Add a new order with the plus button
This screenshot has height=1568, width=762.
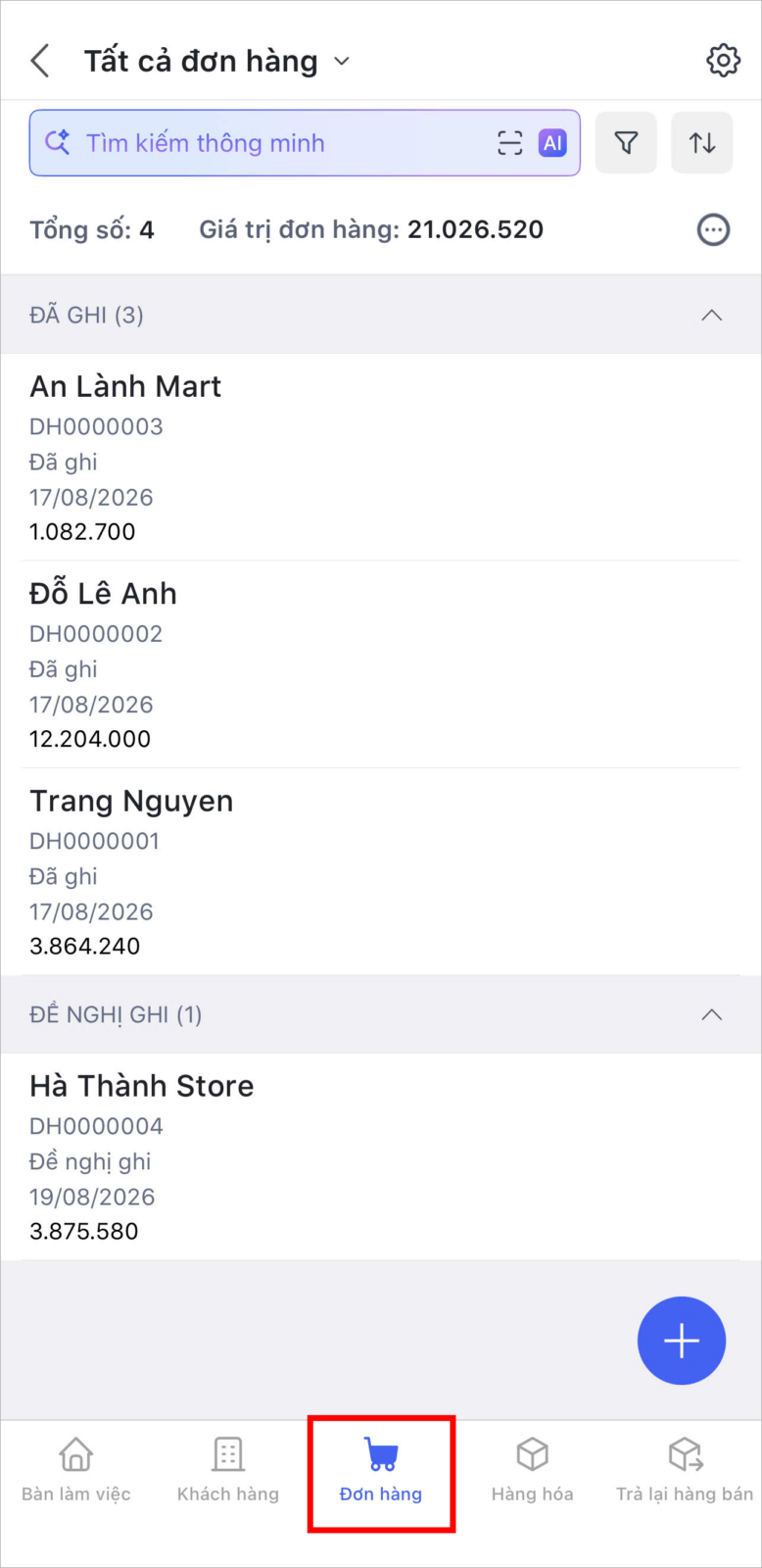point(682,1341)
